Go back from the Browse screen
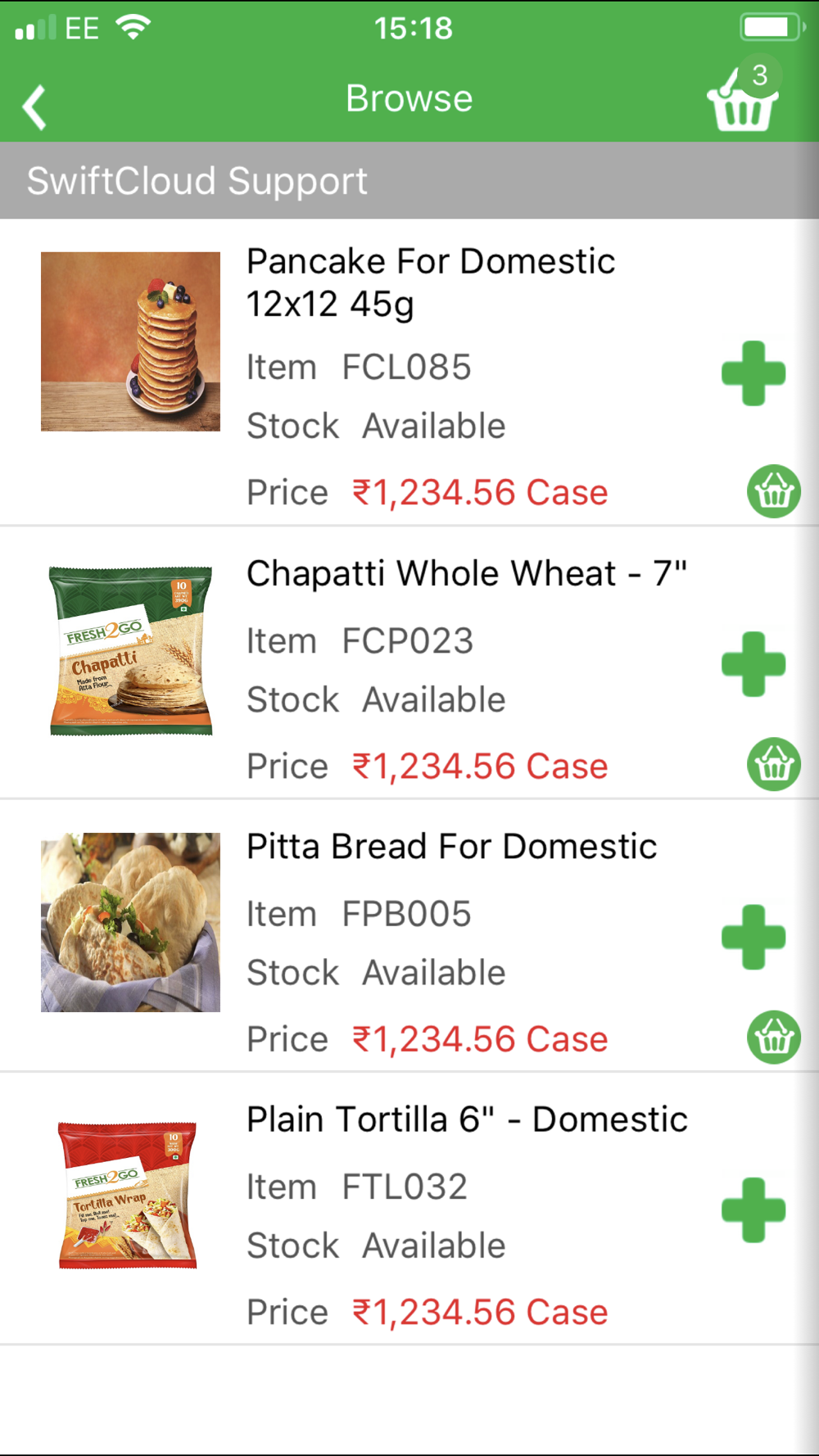This screenshot has height=1456, width=819. 34,107
